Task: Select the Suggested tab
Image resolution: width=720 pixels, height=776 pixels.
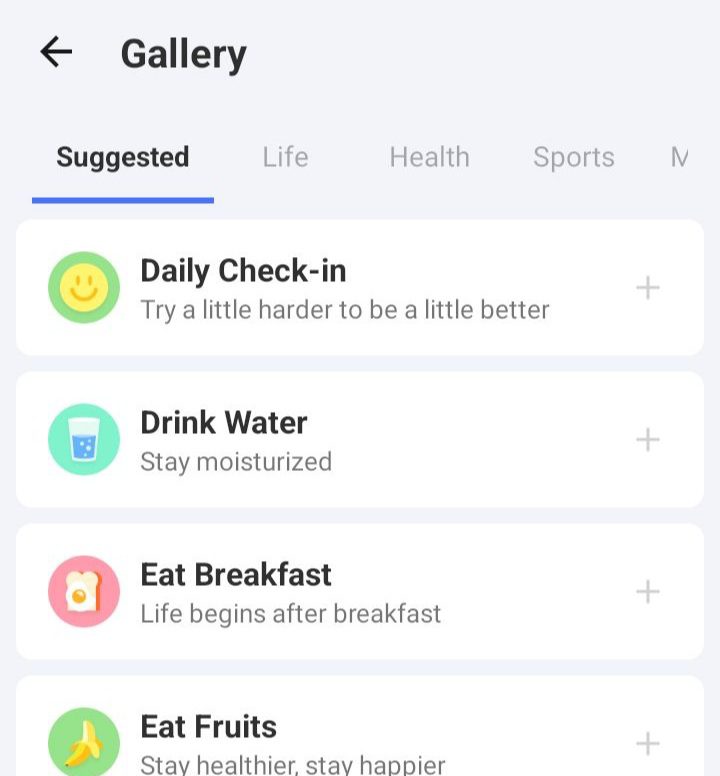Action: [122, 158]
